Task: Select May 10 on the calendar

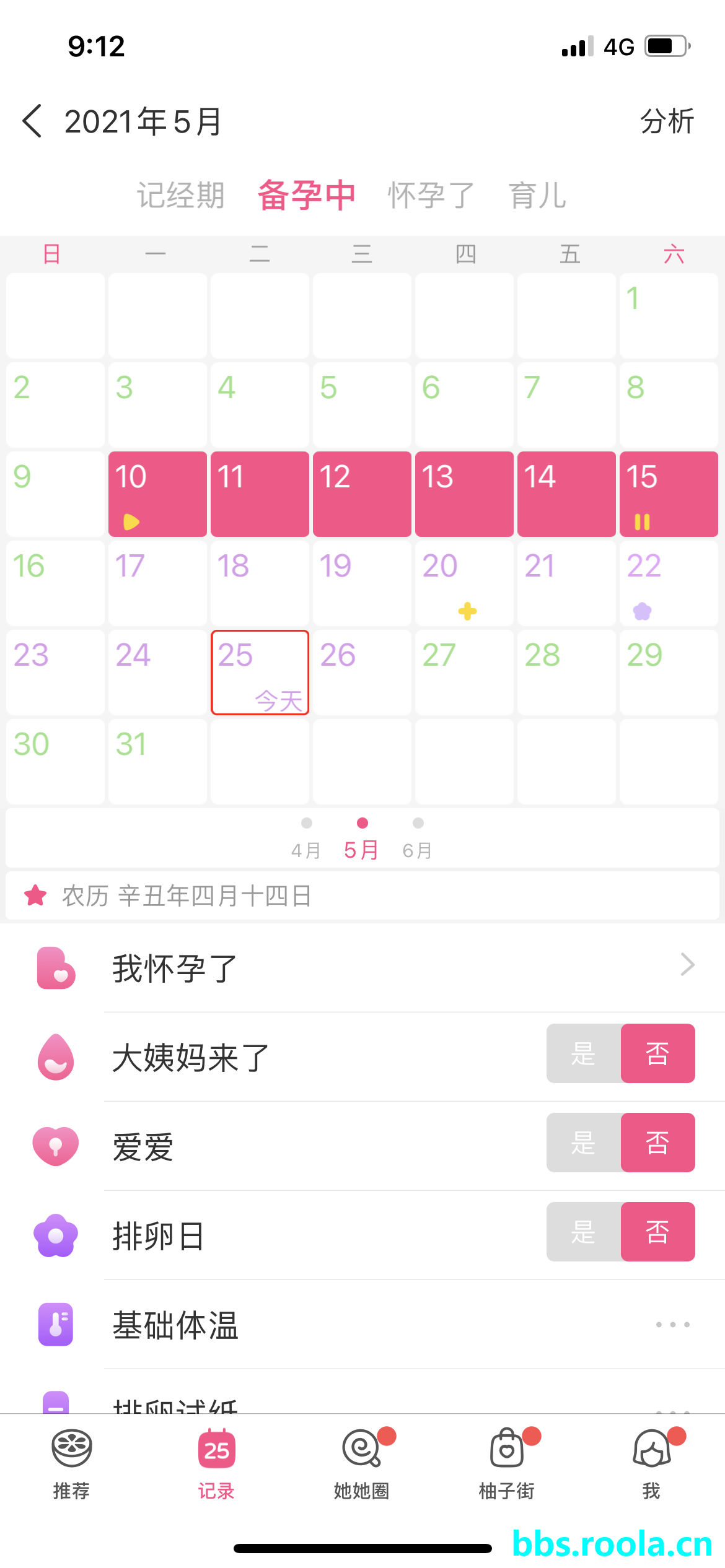Action: pos(157,494)
